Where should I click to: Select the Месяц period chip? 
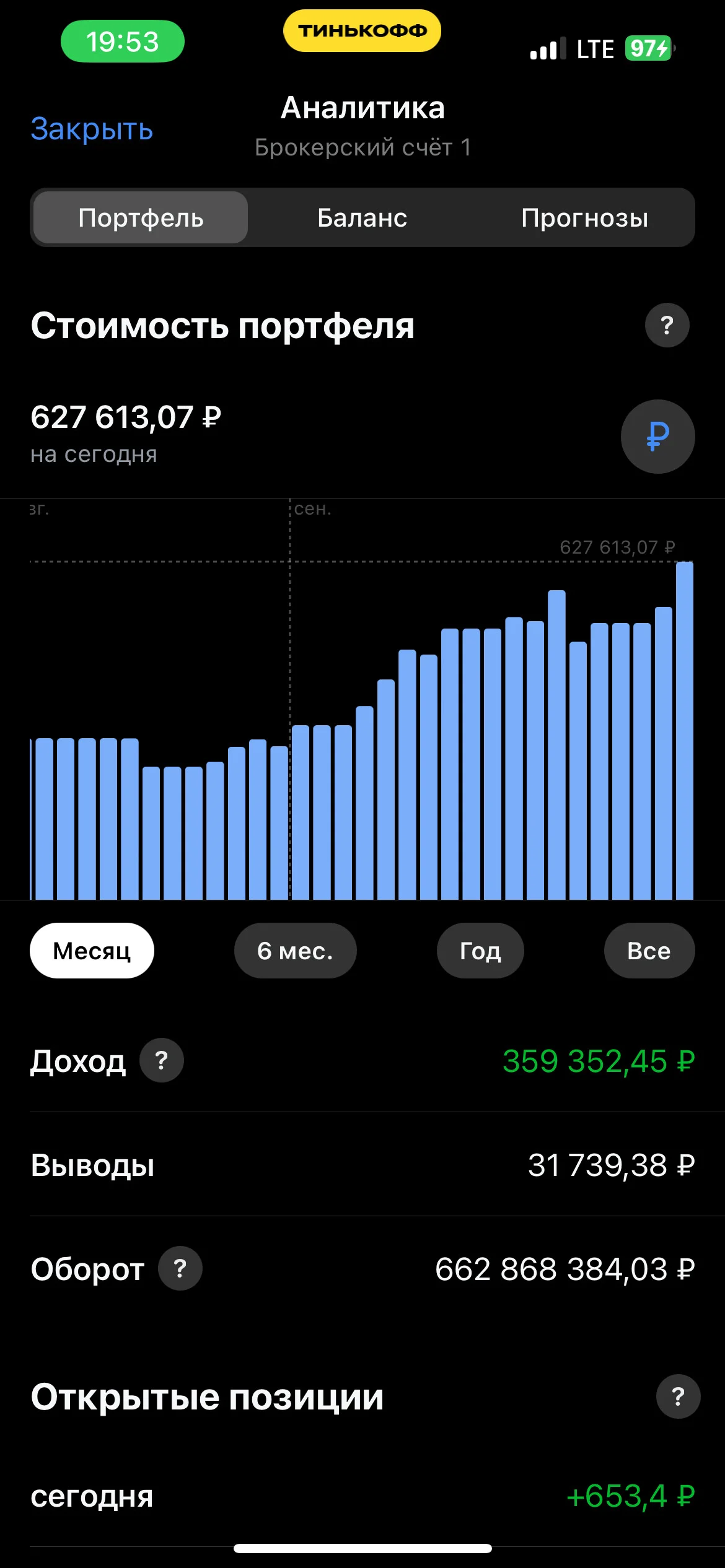pyautogui.click(x=92, y=951)
